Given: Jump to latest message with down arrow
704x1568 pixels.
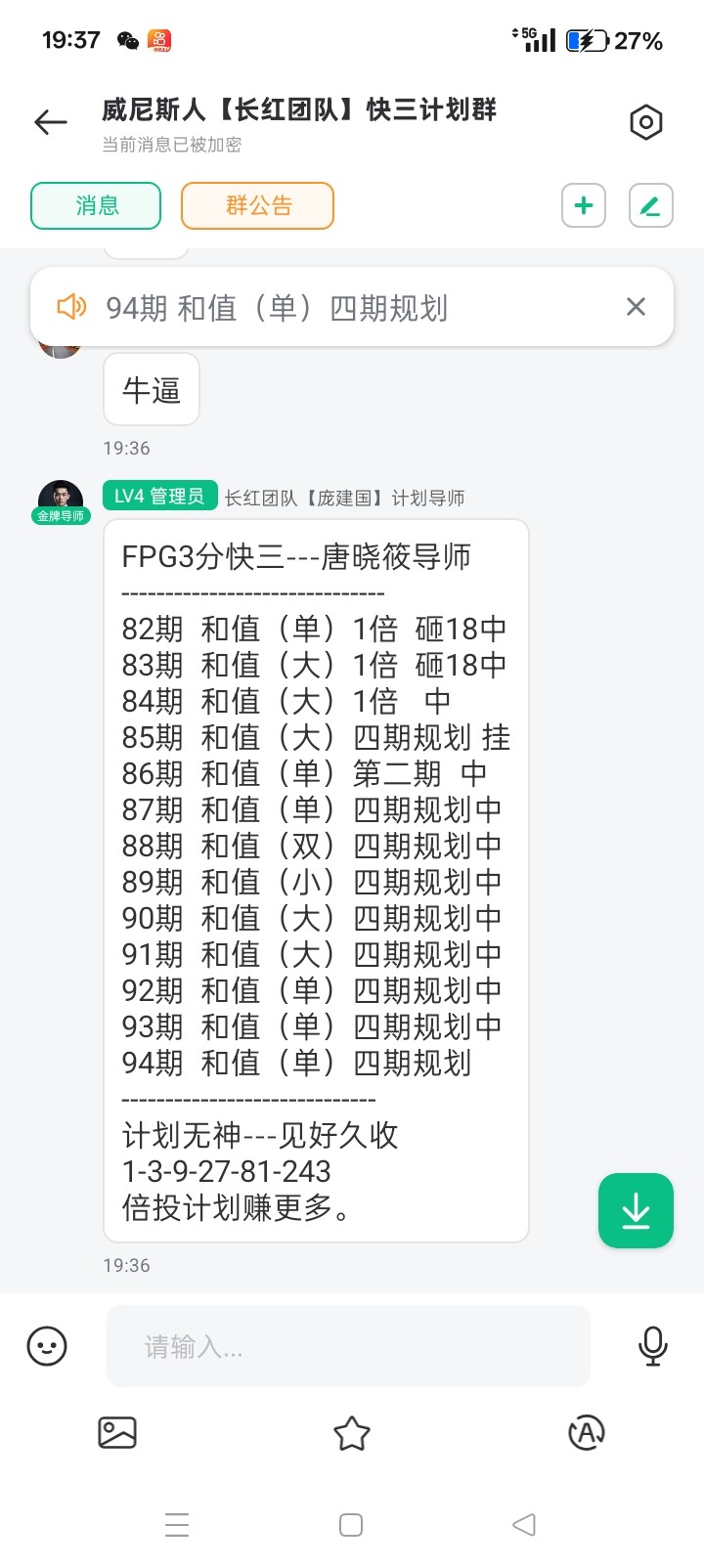Looking at the screenshot, I should [x=636, y=1210].
